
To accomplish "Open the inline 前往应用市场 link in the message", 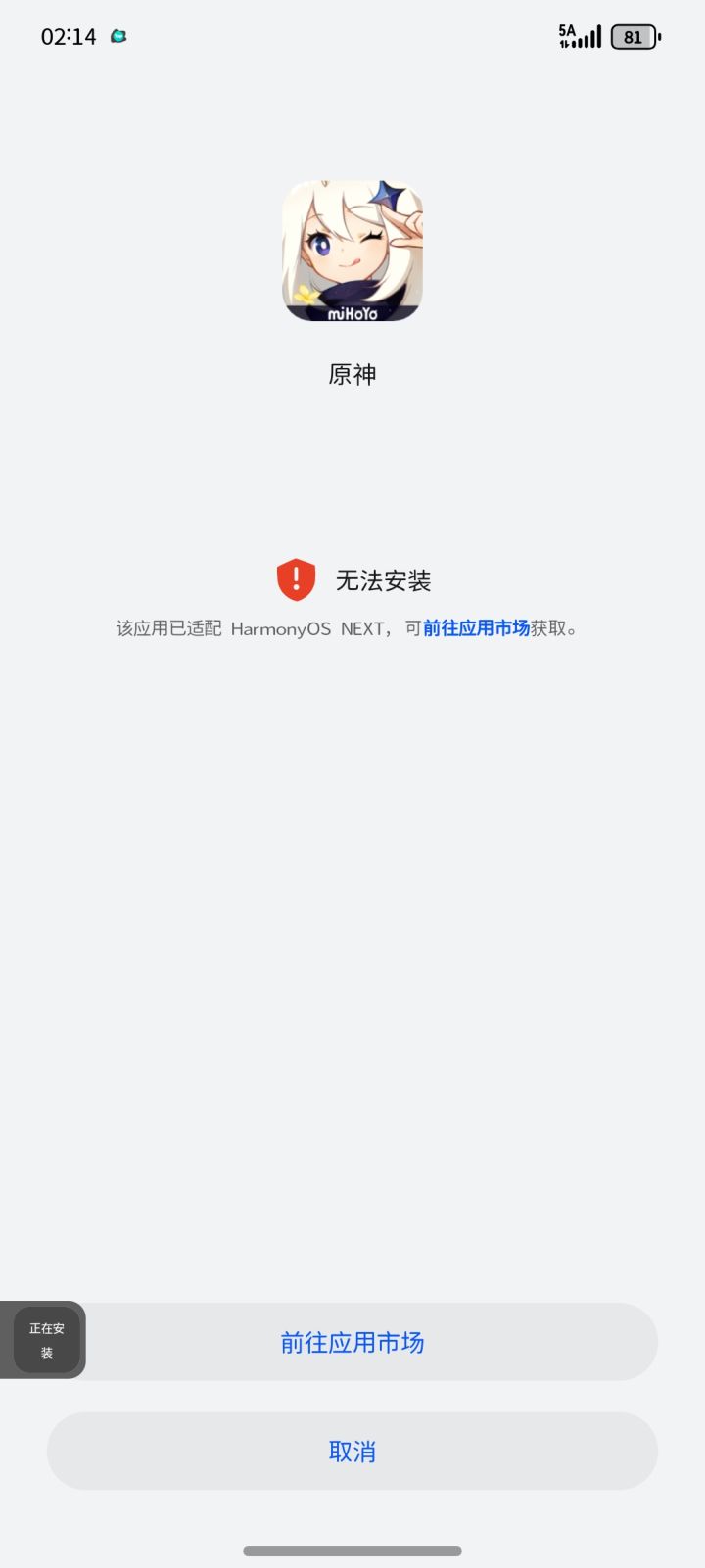I will pyautogui.click(x=477, y=628).
